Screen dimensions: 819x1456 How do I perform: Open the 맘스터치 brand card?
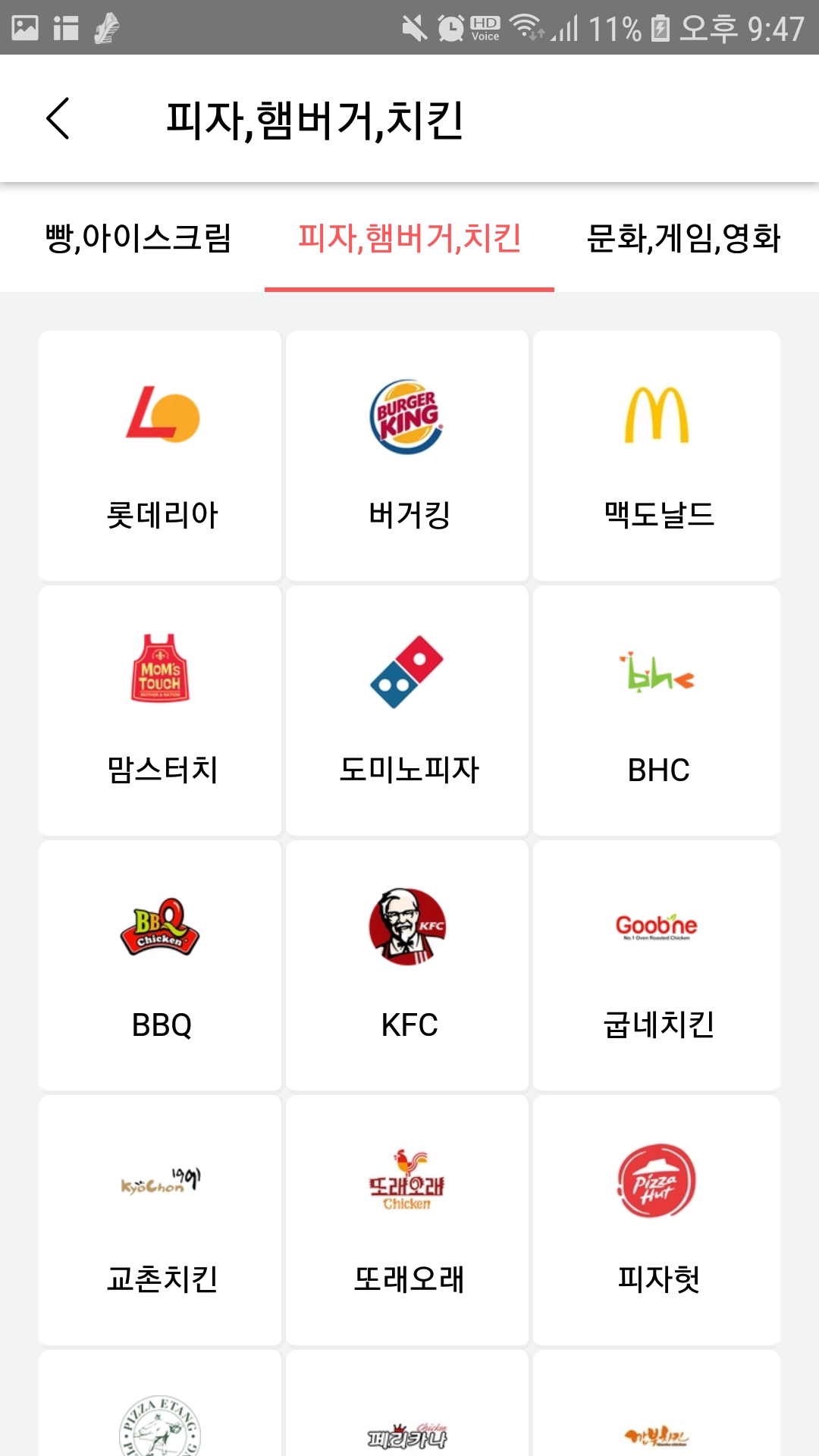(x=161, y=711)
